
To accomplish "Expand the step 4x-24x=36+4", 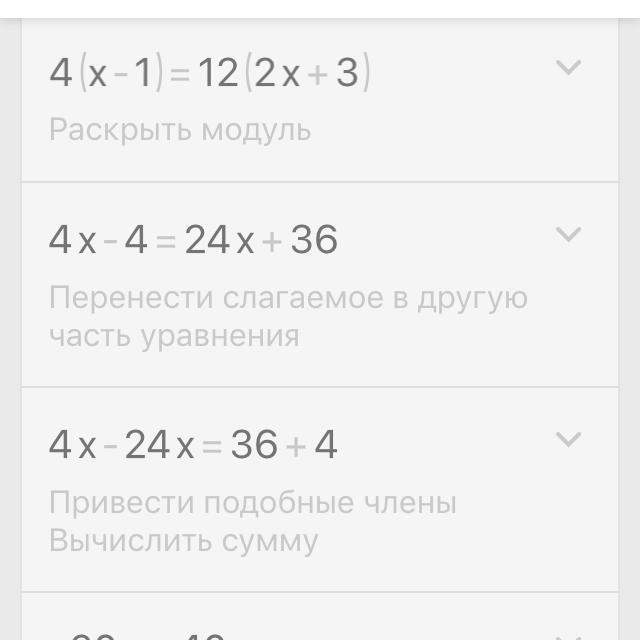I will (568, 440).
